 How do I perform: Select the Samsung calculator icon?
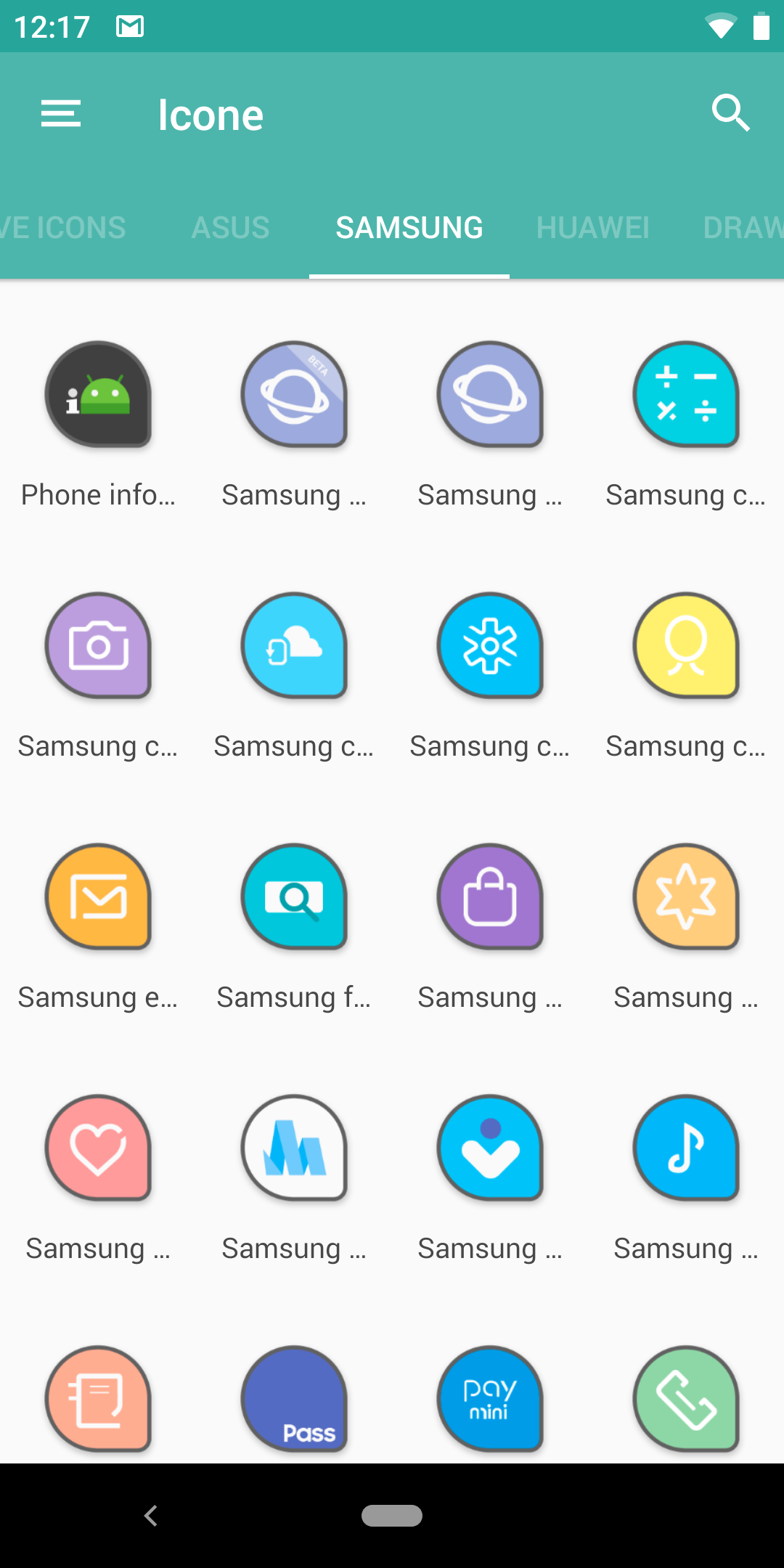coord(686,394)
